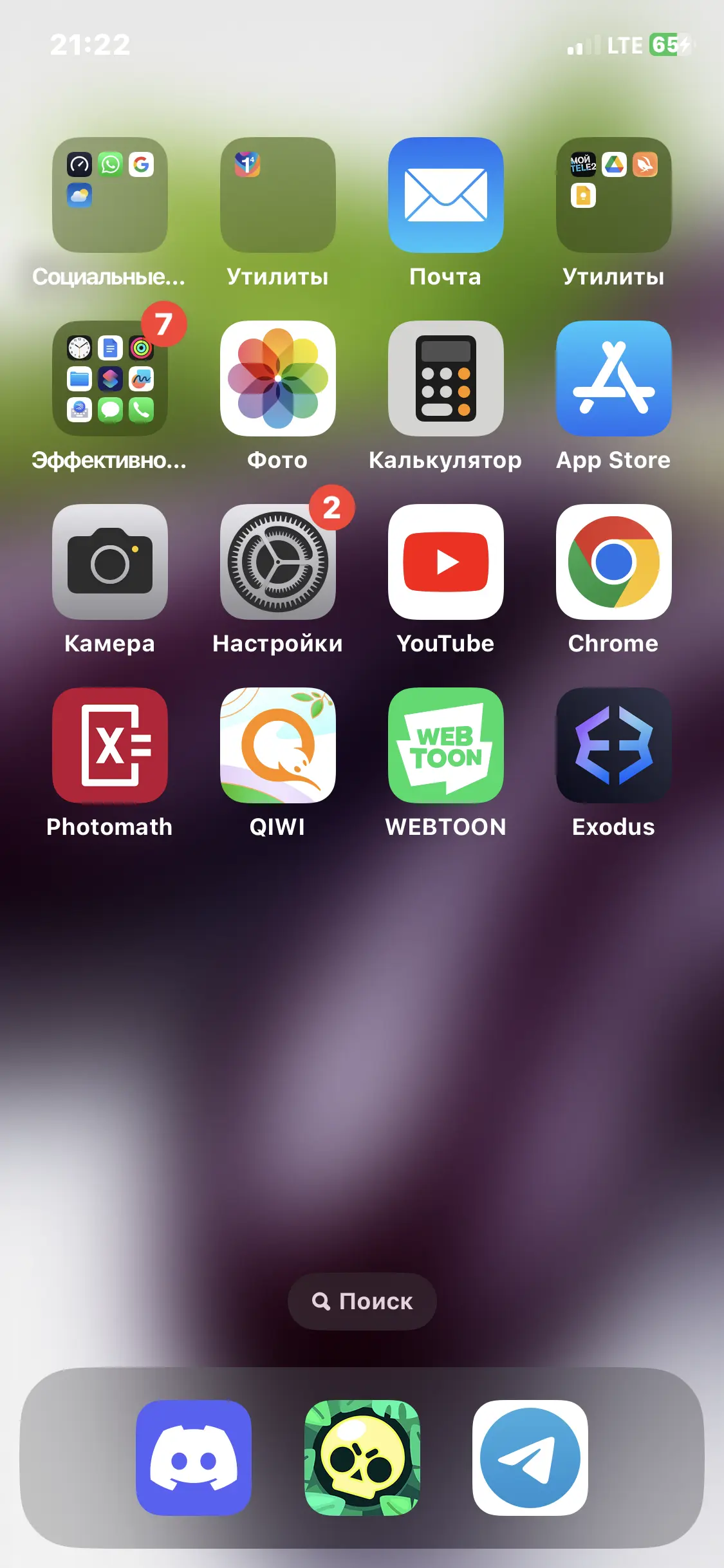Screen dimensions: 724x1568
Task: Launch Калькулятор
Action: point(446,378)
